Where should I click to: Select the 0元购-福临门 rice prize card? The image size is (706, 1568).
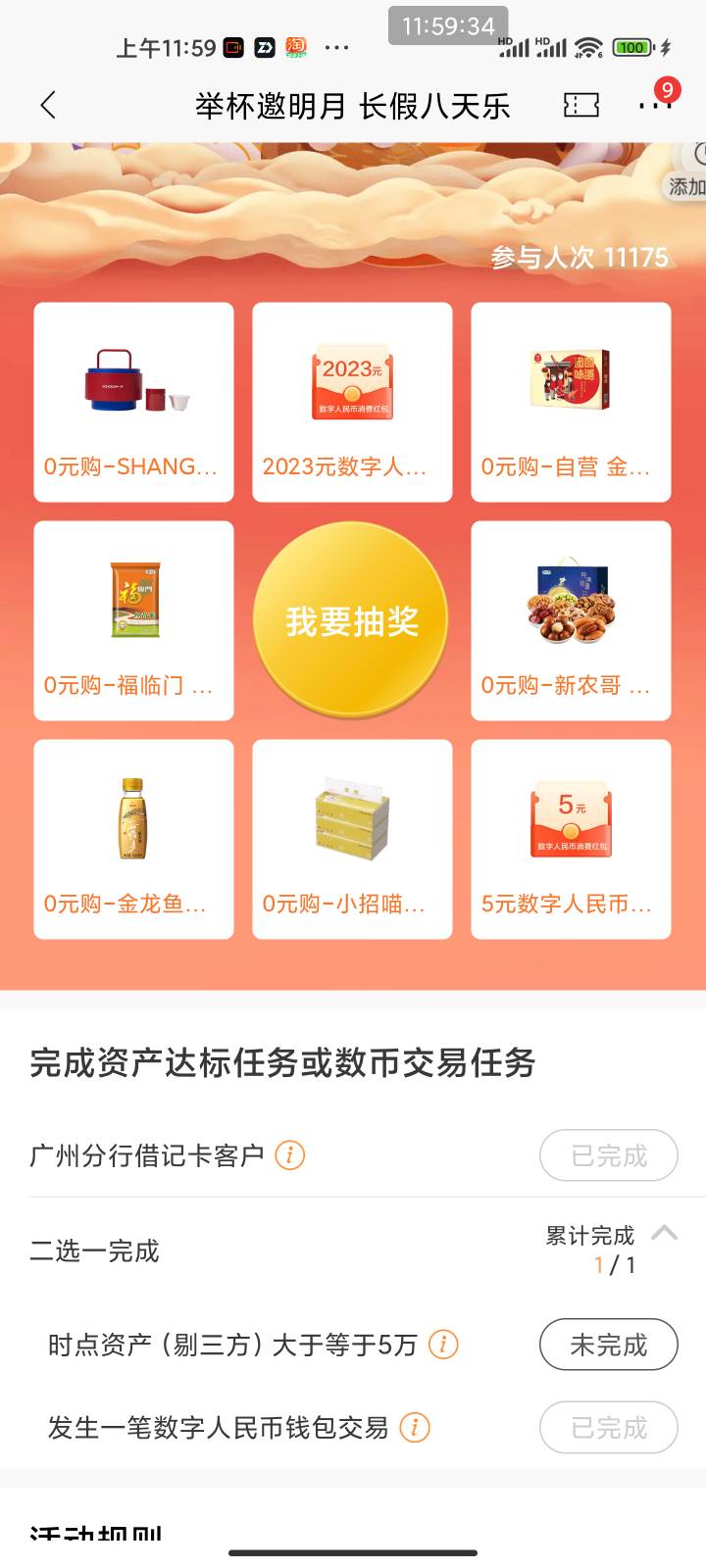point(133,620)
